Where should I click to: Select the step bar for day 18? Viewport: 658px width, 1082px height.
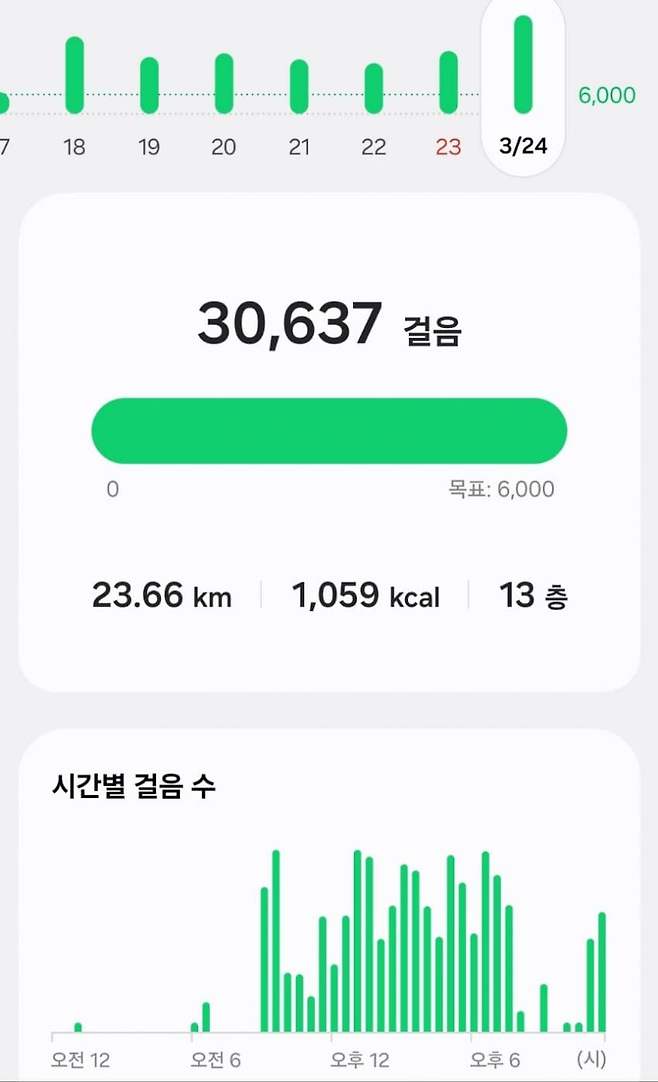coord(74,76)
